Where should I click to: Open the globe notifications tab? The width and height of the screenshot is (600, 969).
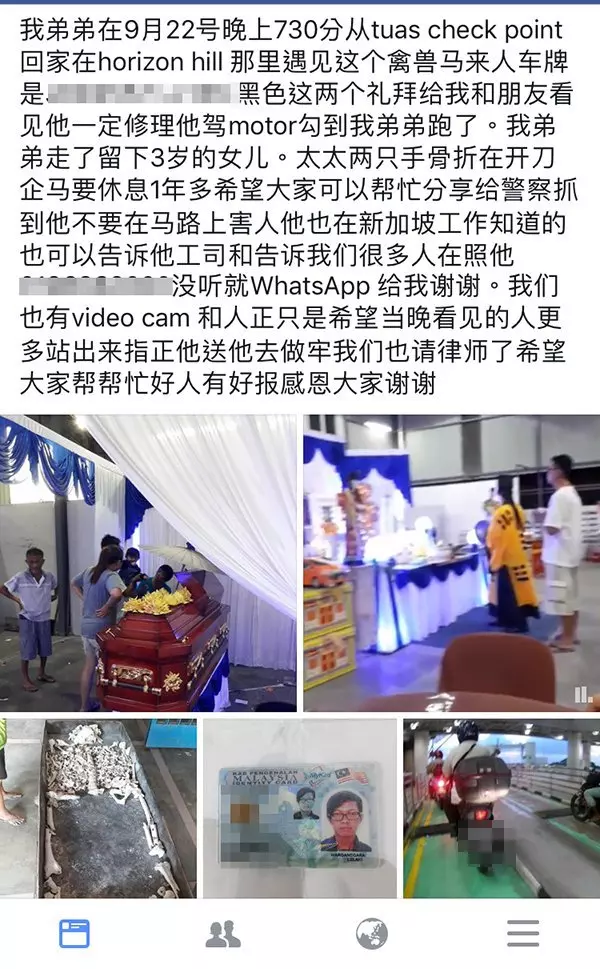point(372,934)
